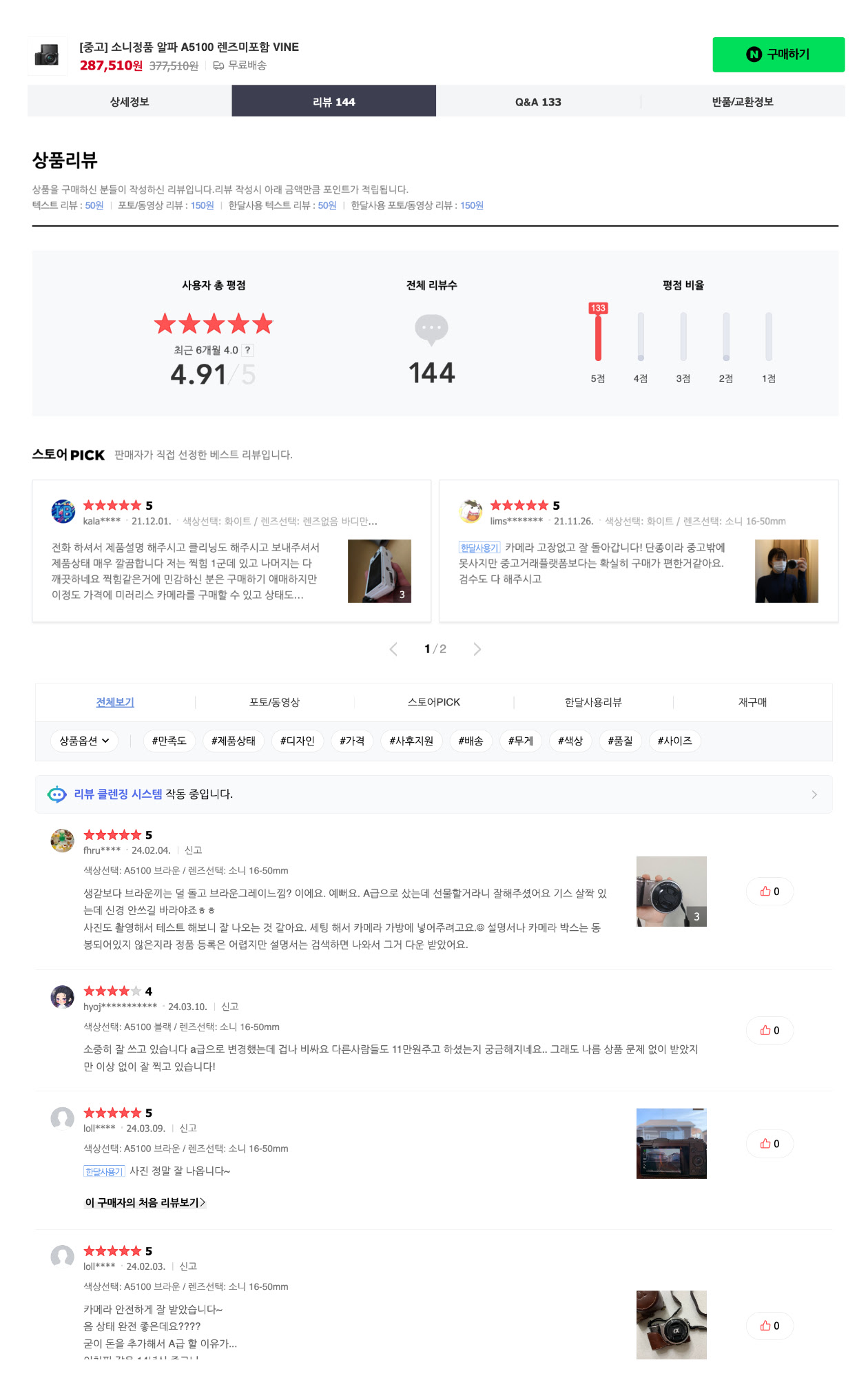Expand the 리뷰 클렌징 시스템 details chevron
The image size is (868, 1378).
pyautogui.click(x=814, y=794)
